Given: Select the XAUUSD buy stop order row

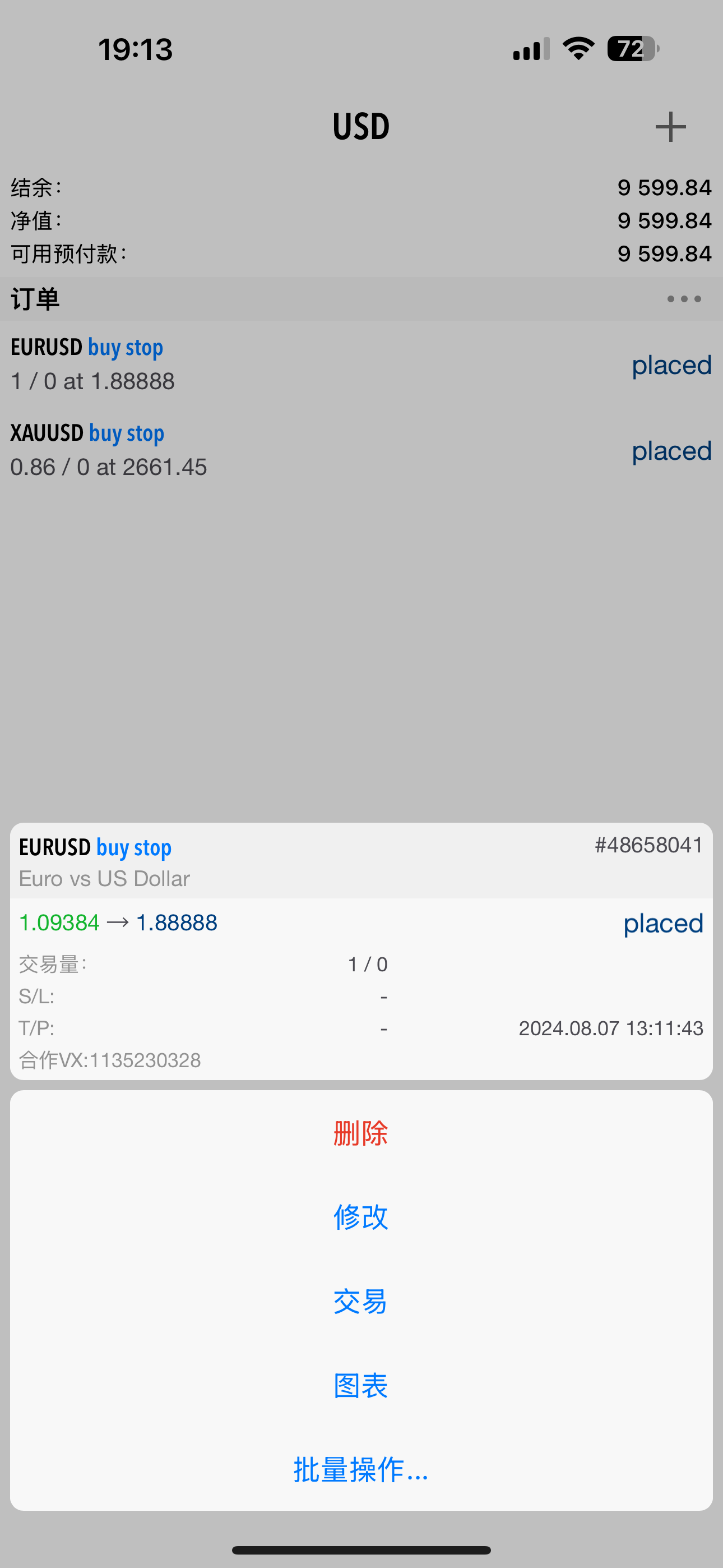Looking at the screenshot, I should coord(361,450).
